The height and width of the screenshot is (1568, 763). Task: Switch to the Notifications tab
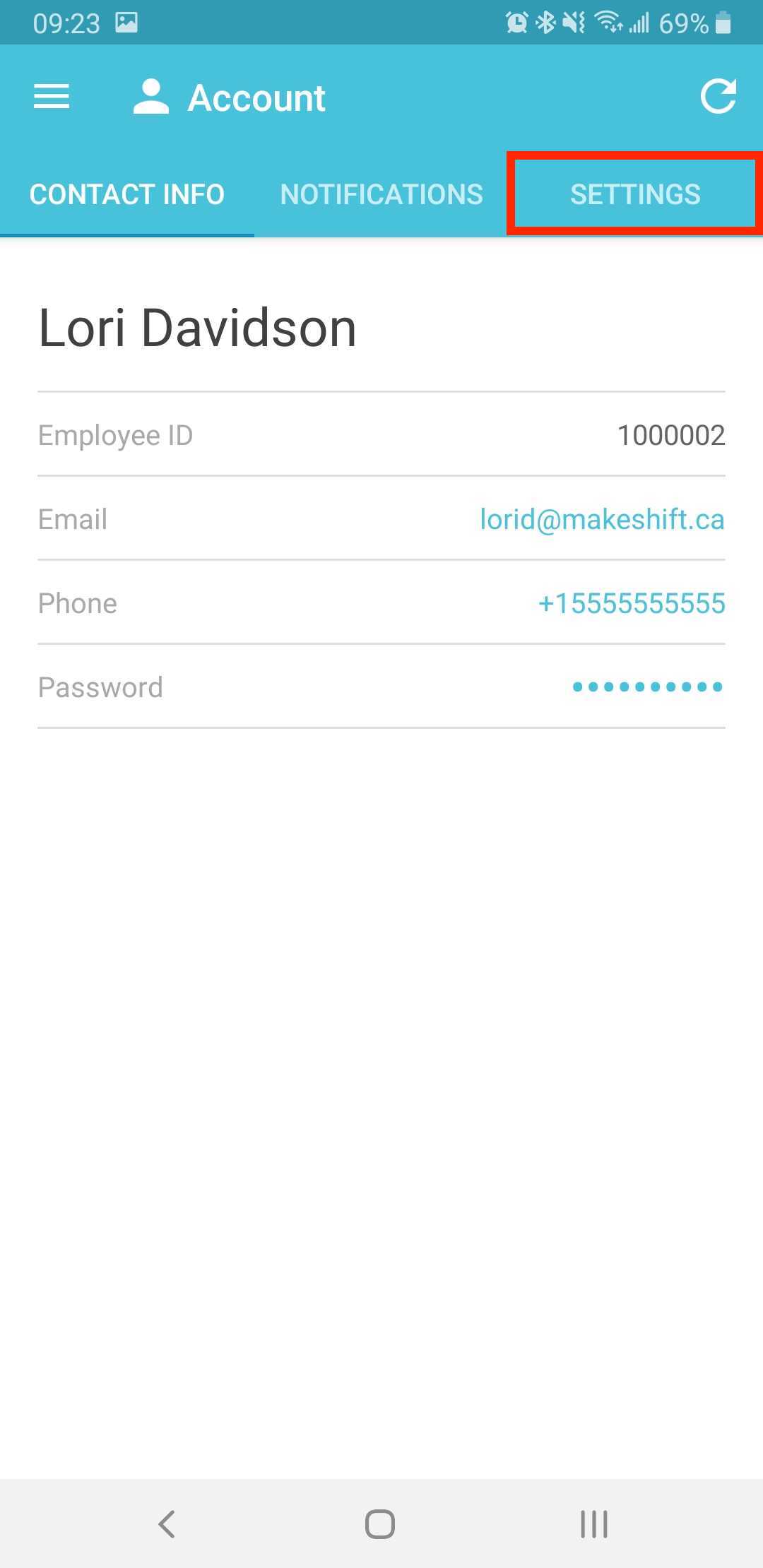[x=381, y=194]
